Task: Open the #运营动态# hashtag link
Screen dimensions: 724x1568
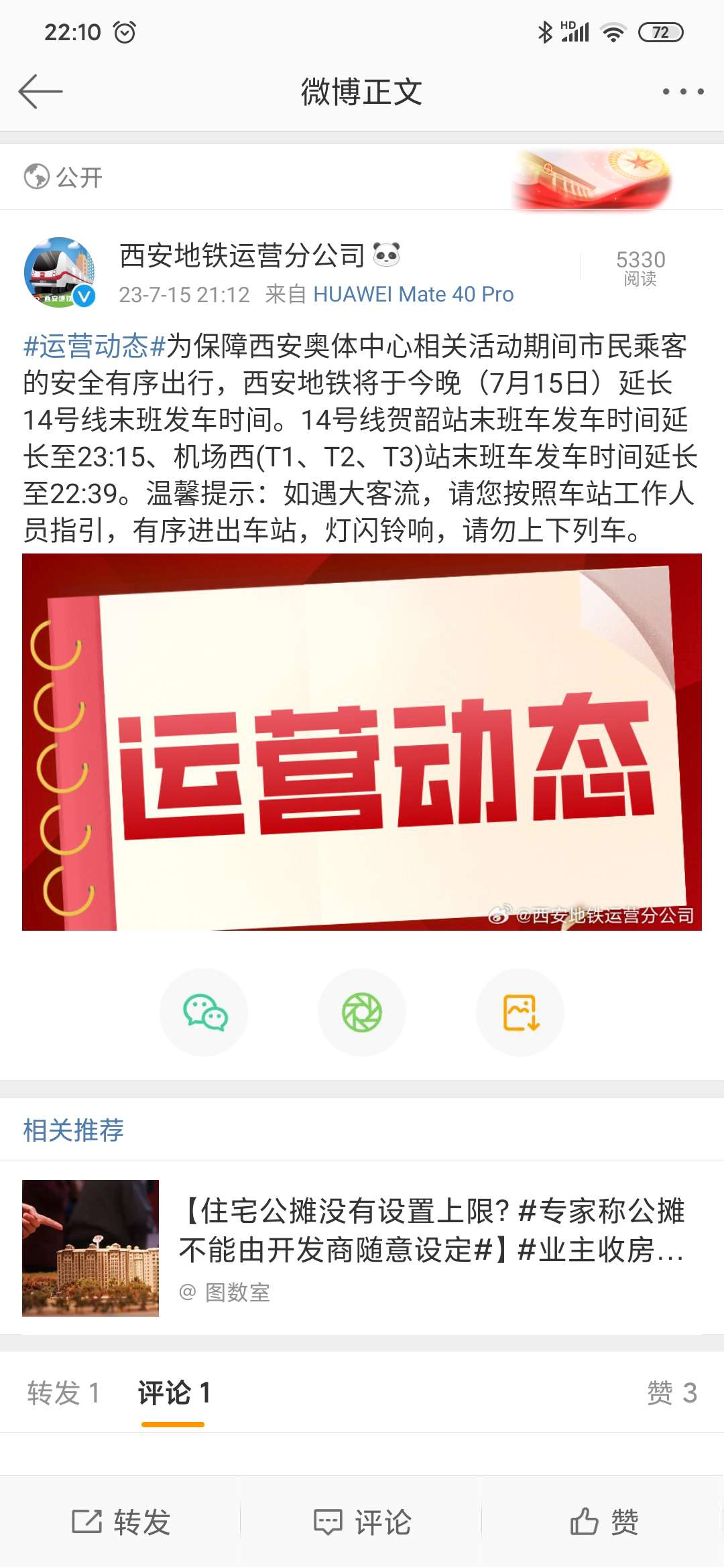Action: (94, 346)
